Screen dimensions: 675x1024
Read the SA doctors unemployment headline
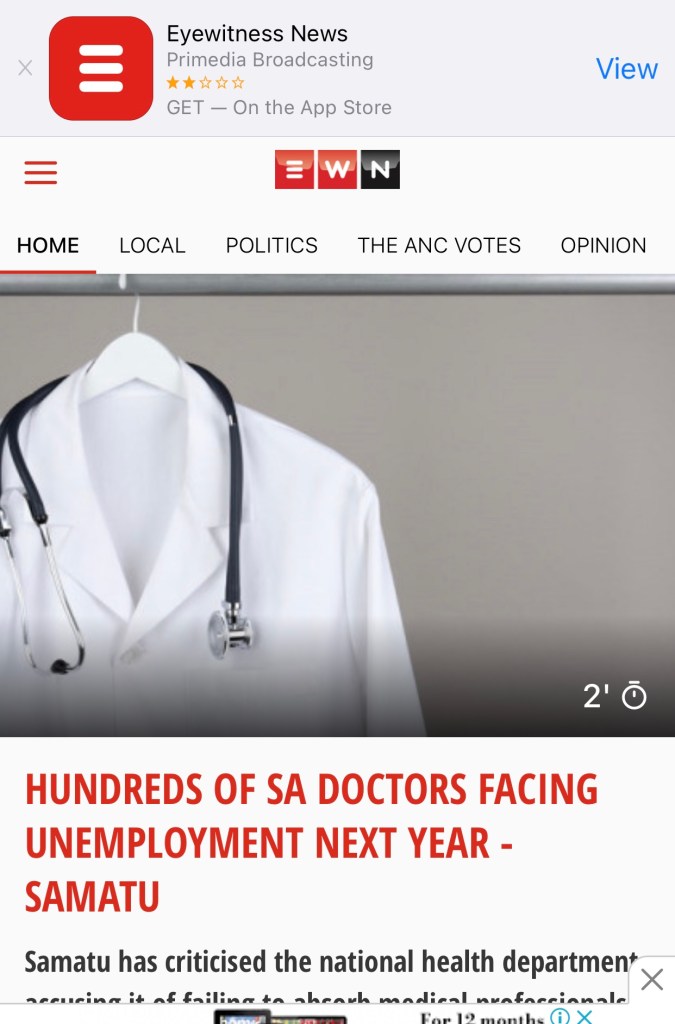tap(311, 843)
